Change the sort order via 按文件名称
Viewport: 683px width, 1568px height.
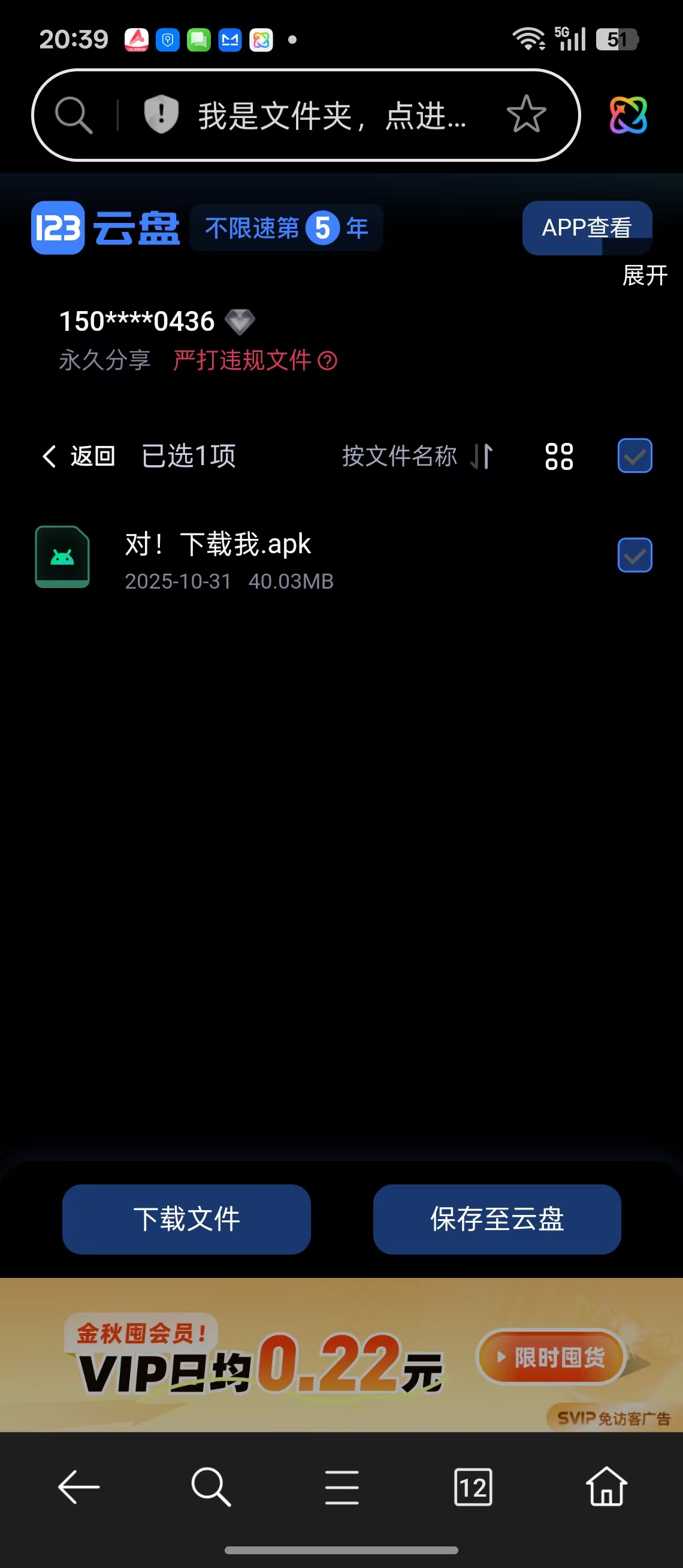coord(416,456)
